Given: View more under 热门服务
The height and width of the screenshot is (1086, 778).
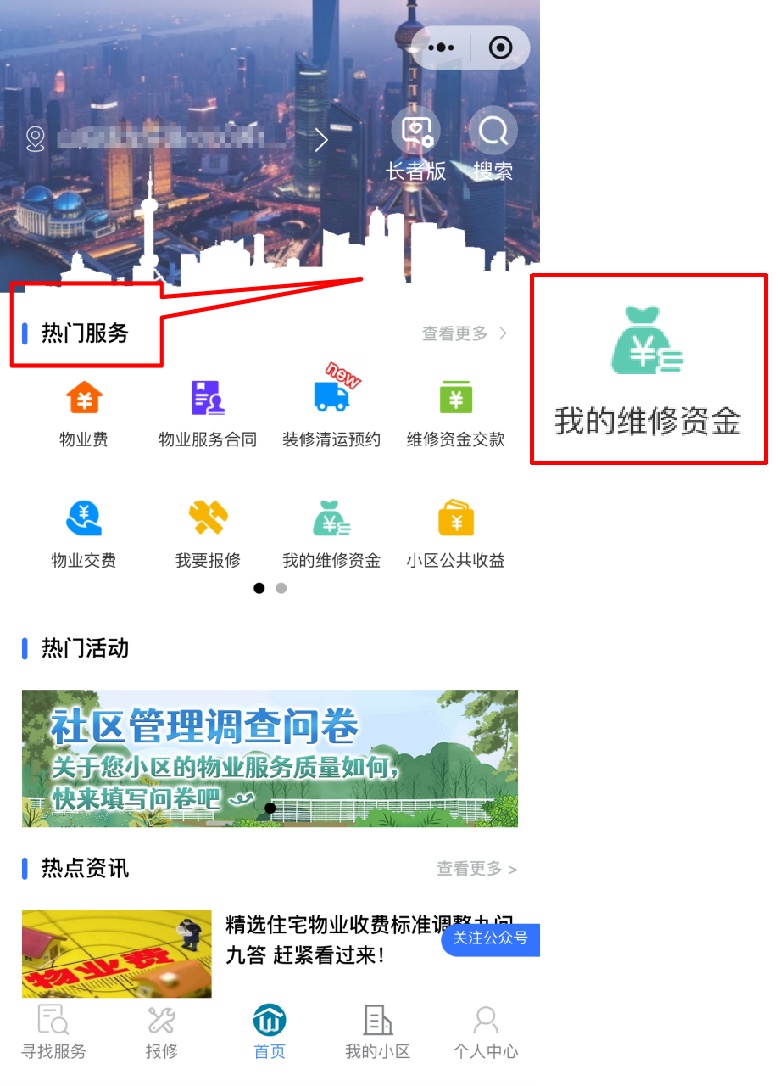Looking at the screenshot, I should point(464,334).
